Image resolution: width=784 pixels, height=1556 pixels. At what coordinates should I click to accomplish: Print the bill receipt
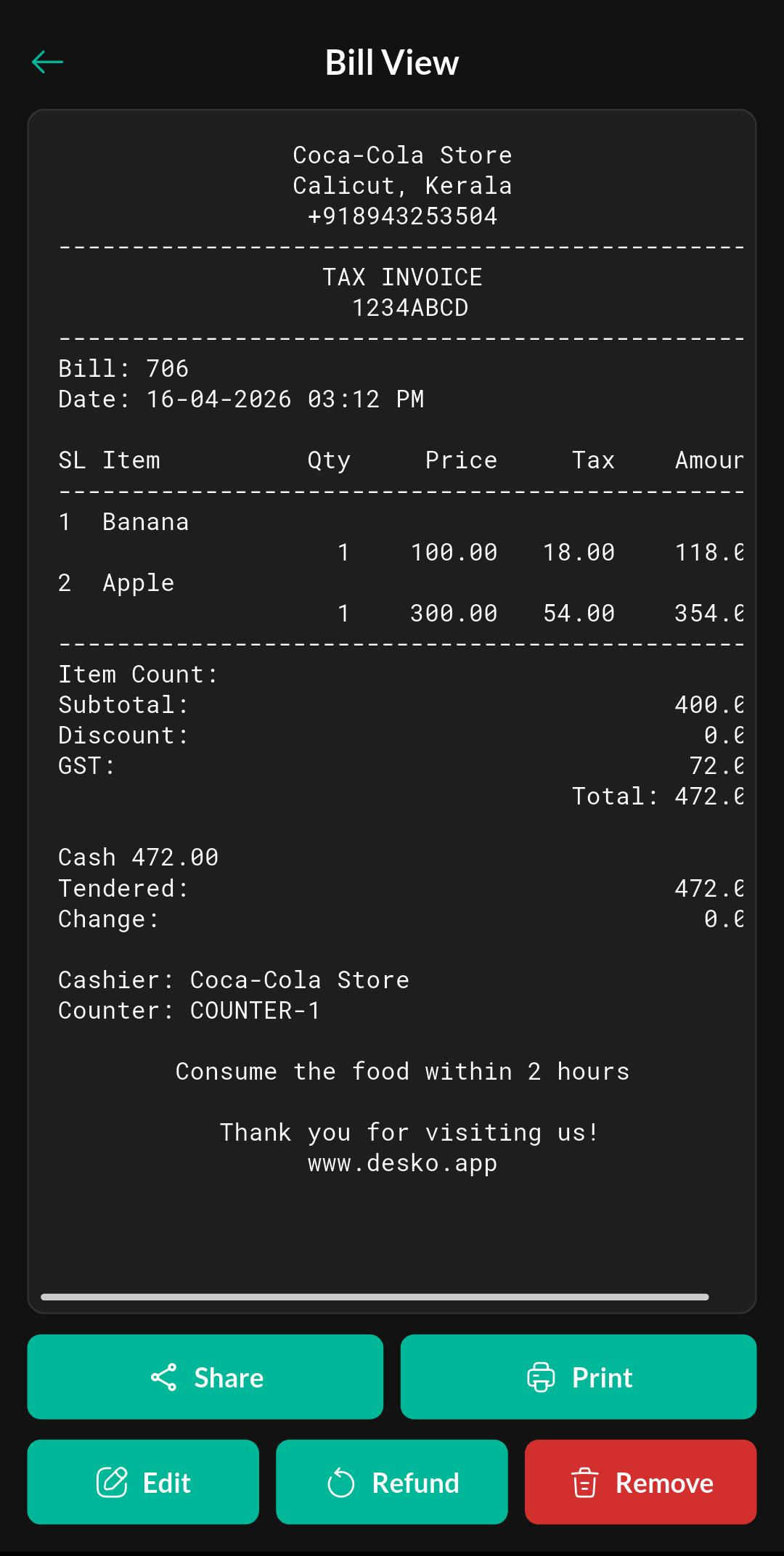[x=579, y=1377]
